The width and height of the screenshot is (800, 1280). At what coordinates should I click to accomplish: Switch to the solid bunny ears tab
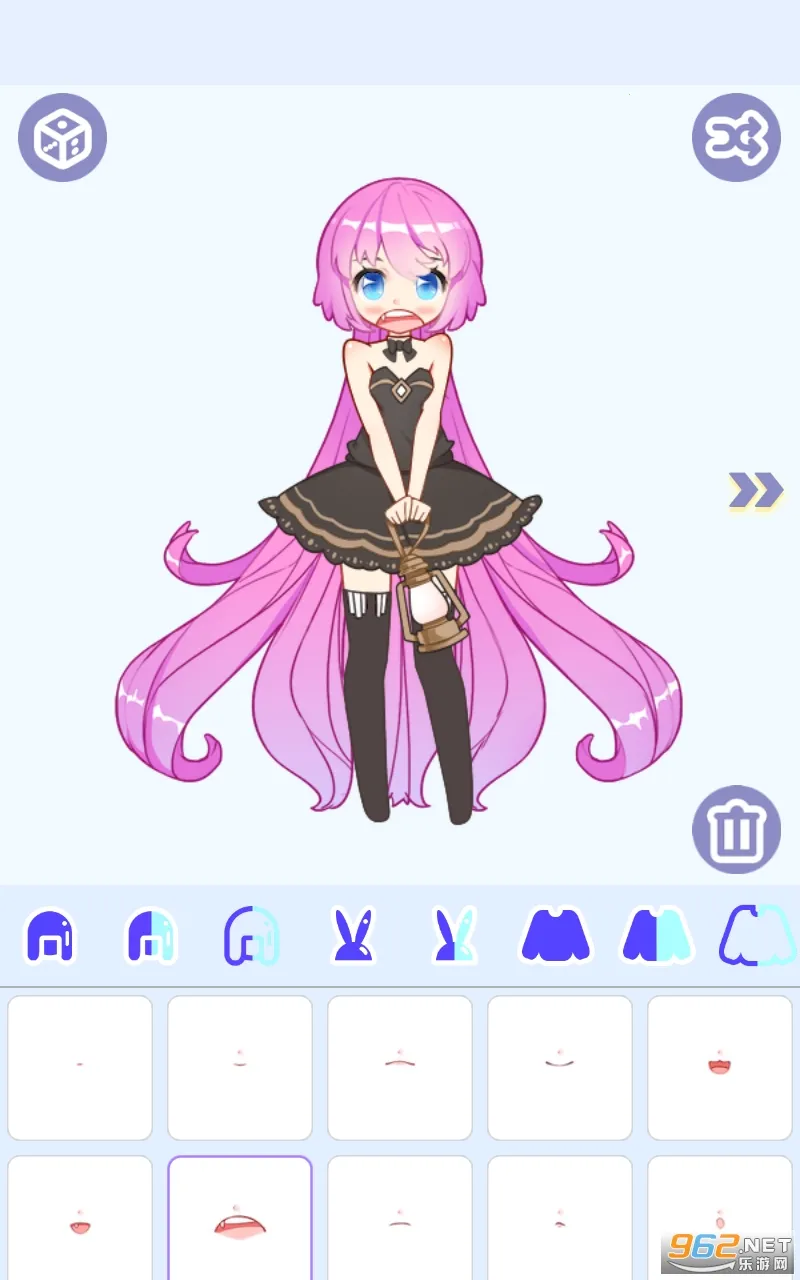tap(352, 937)
